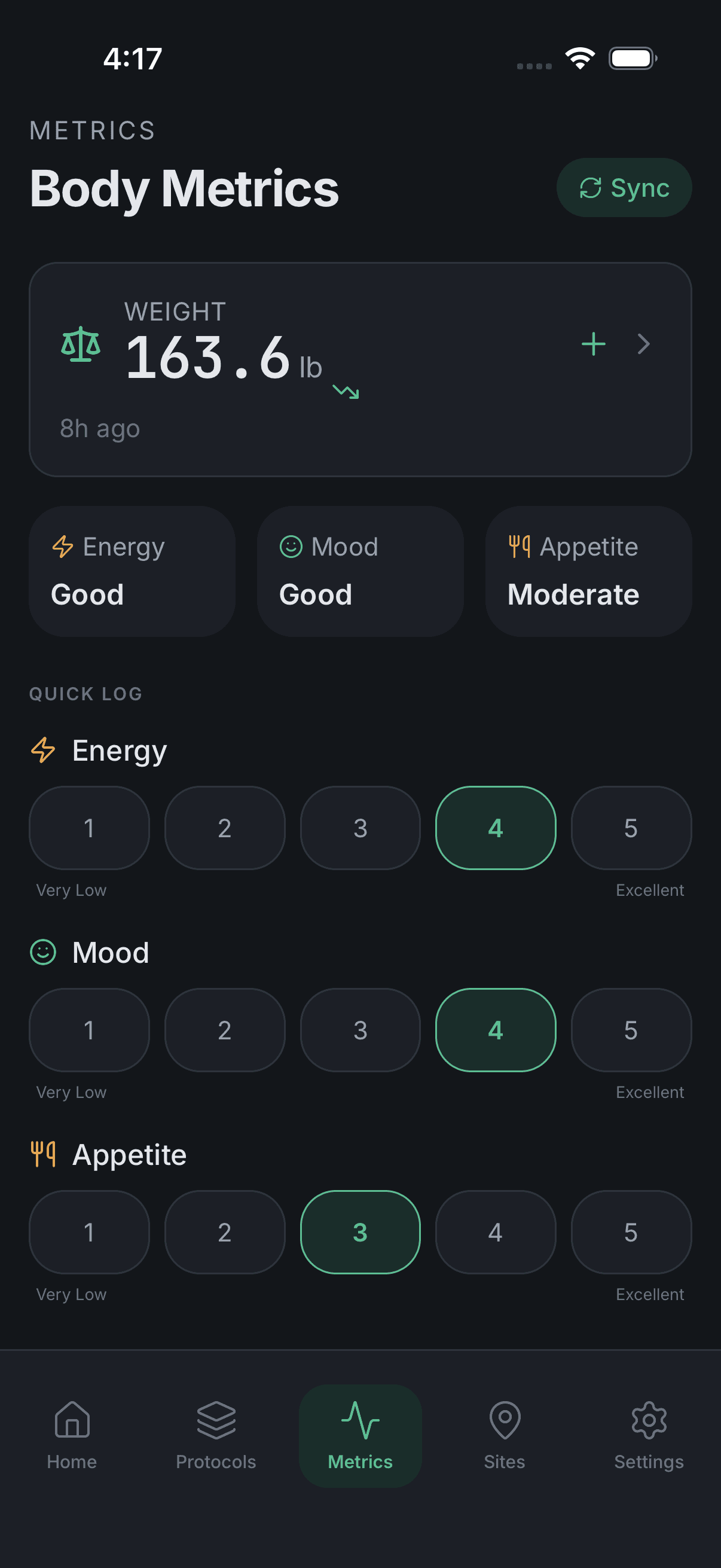
Task: Click the scale icon next to weight
Action: click(80, 345)
